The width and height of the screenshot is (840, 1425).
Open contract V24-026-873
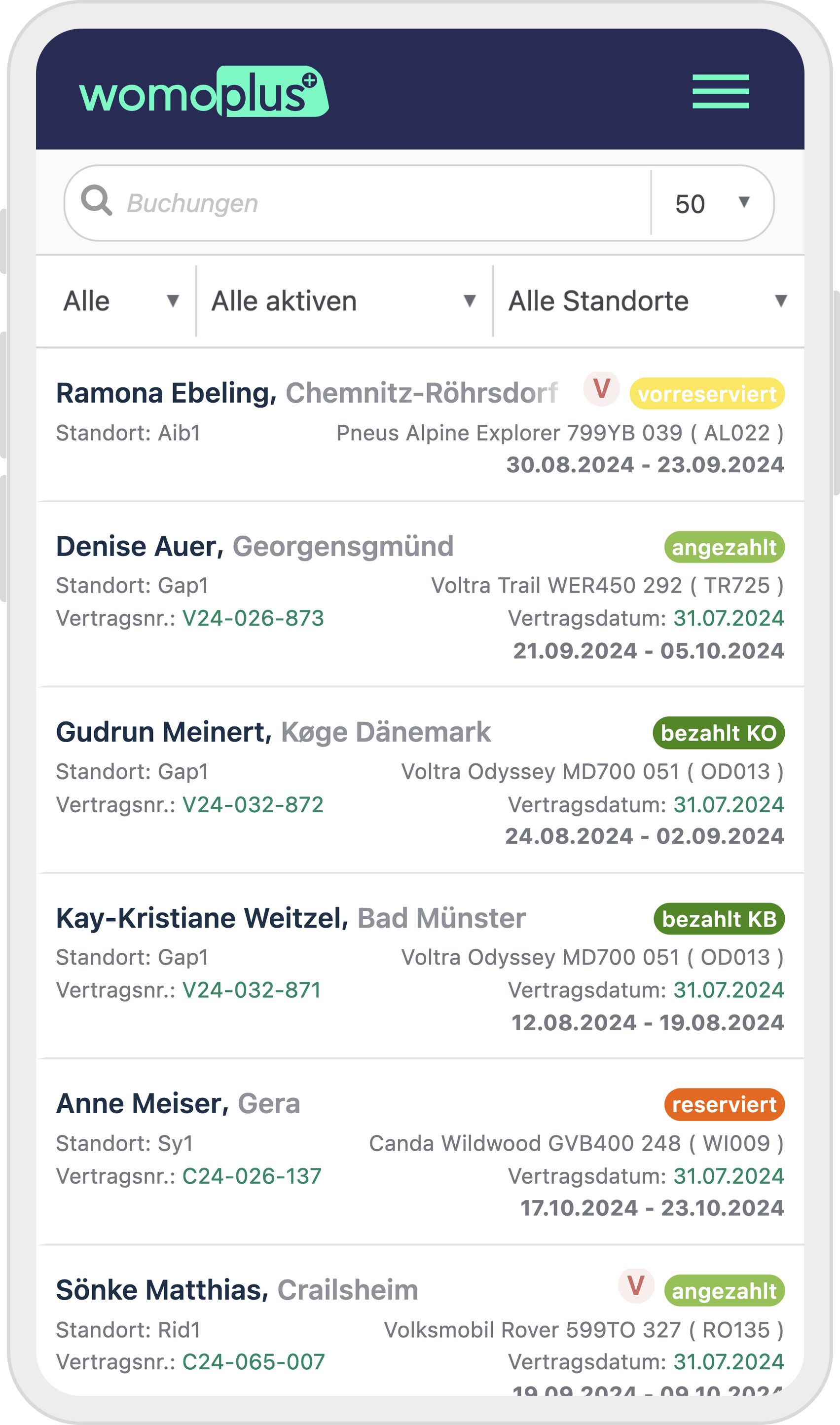point(253,618)
